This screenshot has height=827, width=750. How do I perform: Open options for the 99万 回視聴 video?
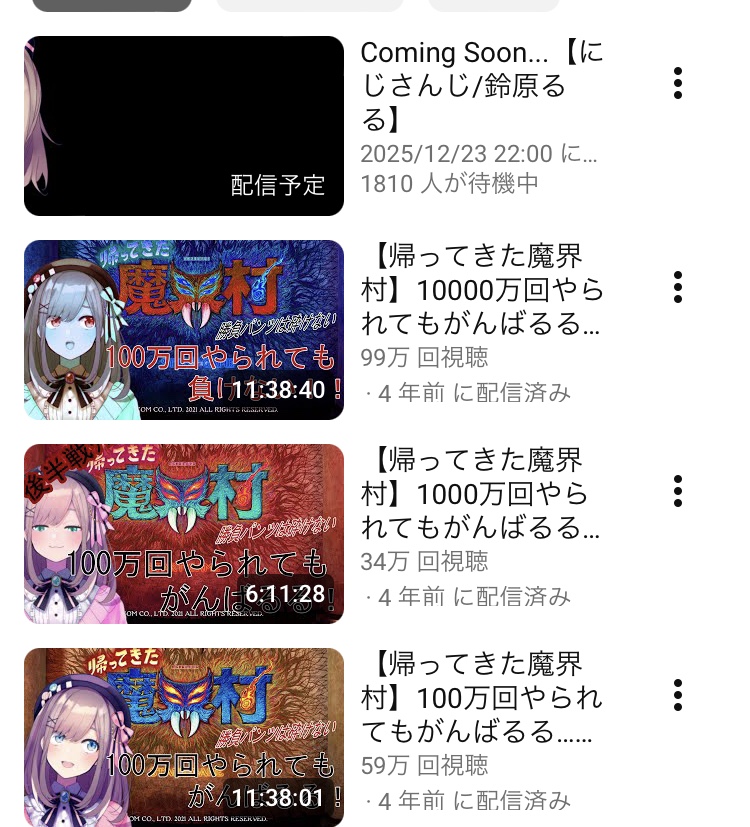point(678,287)
